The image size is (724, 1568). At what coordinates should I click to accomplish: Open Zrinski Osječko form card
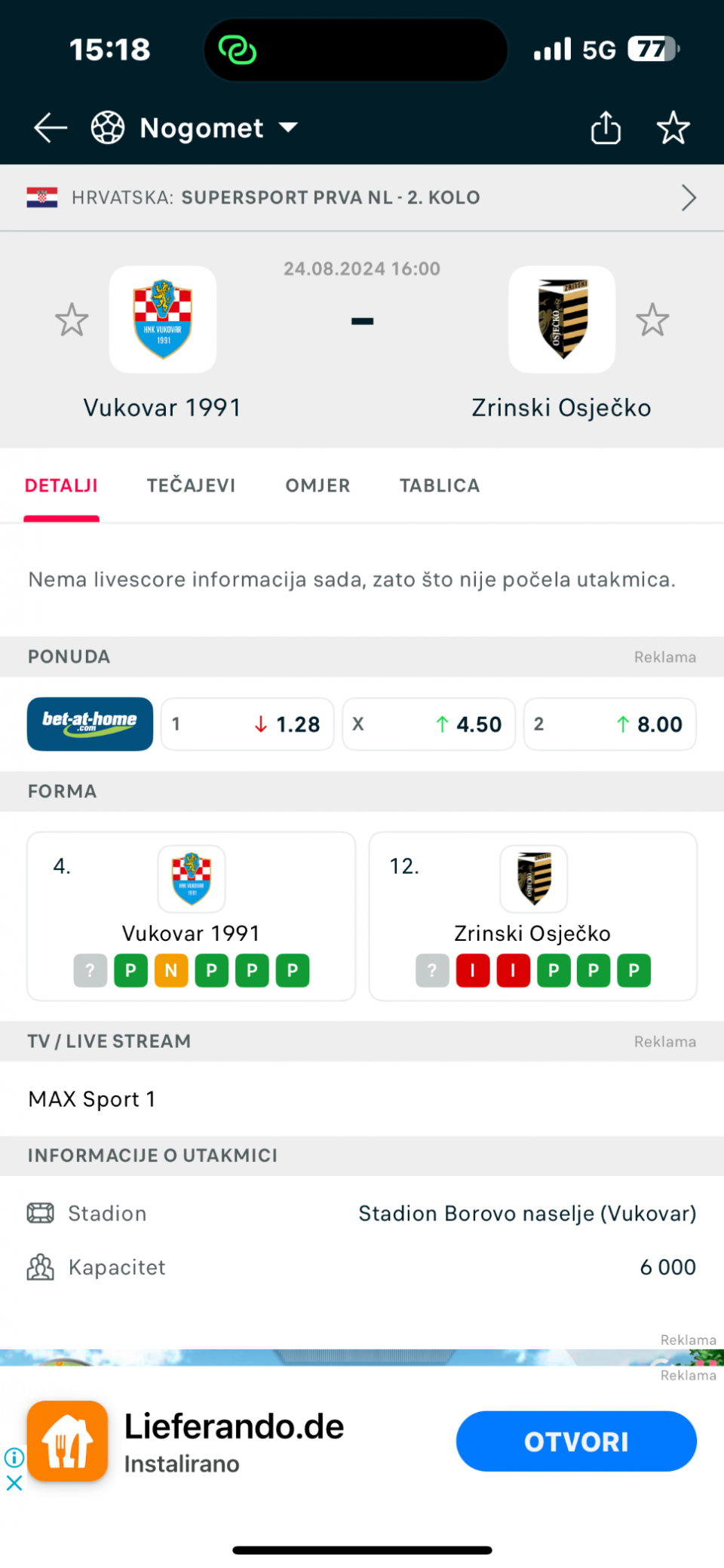pos(532,916)
